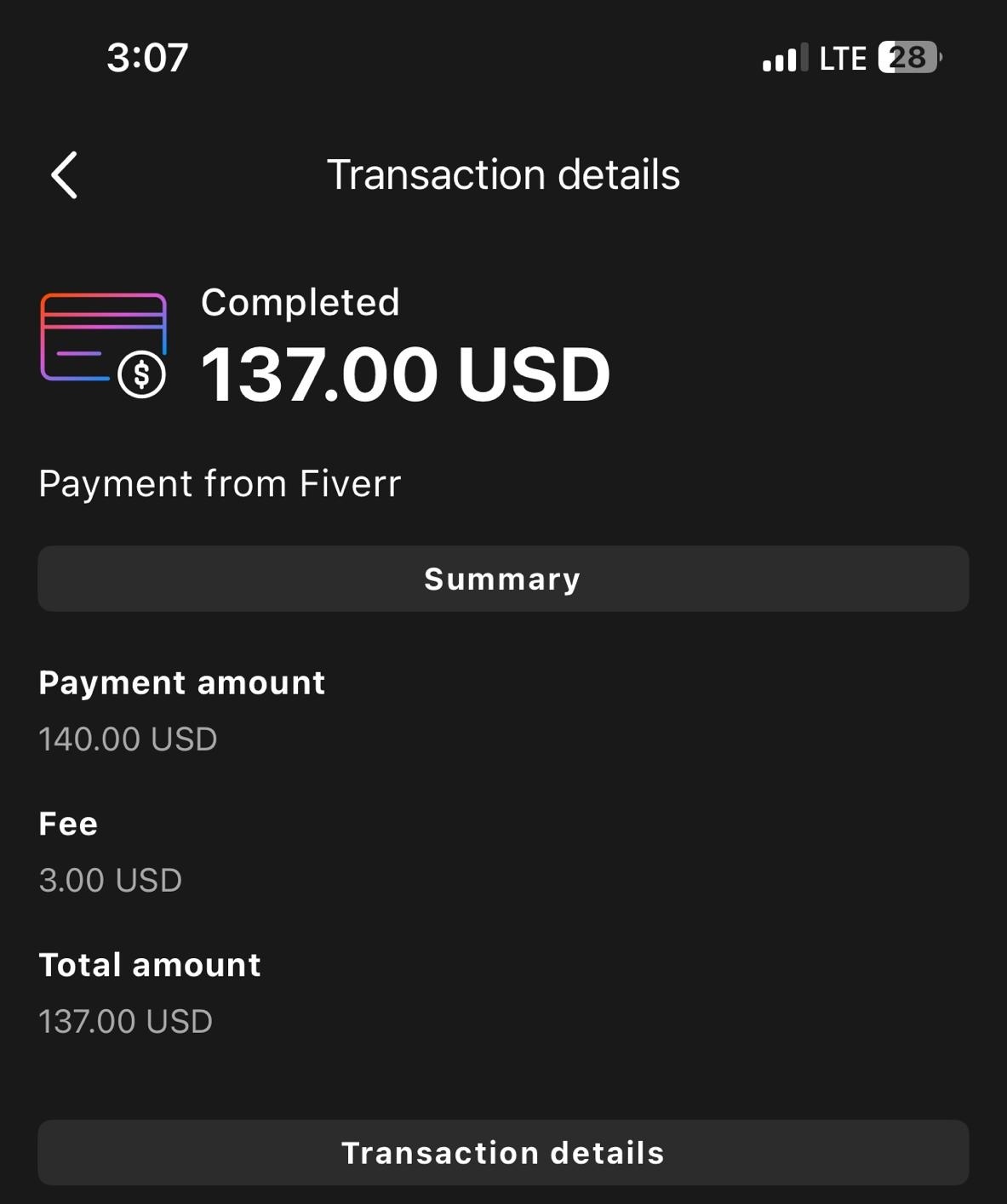Screen dimensions: 1007x1204
Task: Open the Summary section
Action: coord(502,579)
